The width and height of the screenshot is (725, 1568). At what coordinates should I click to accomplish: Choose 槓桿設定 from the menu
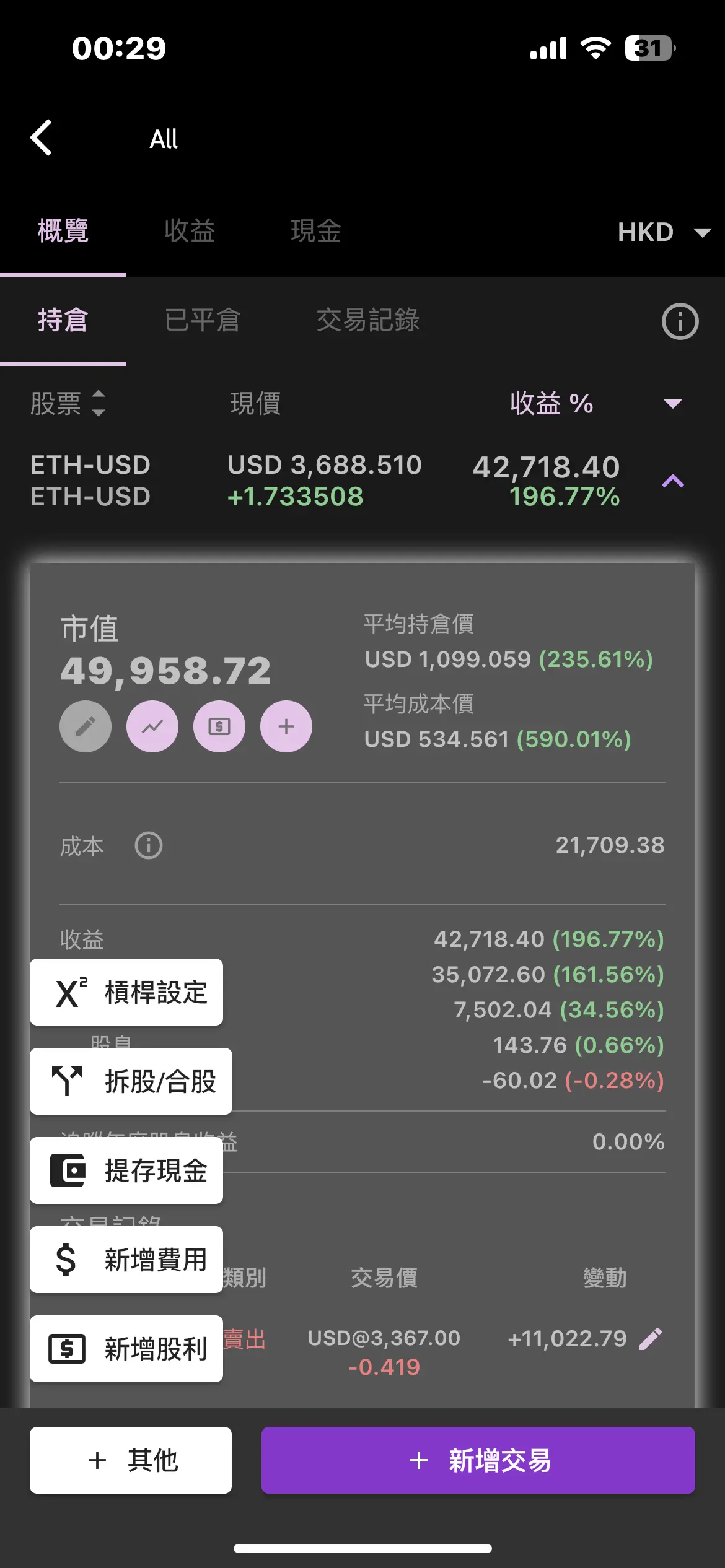[126, 992]
